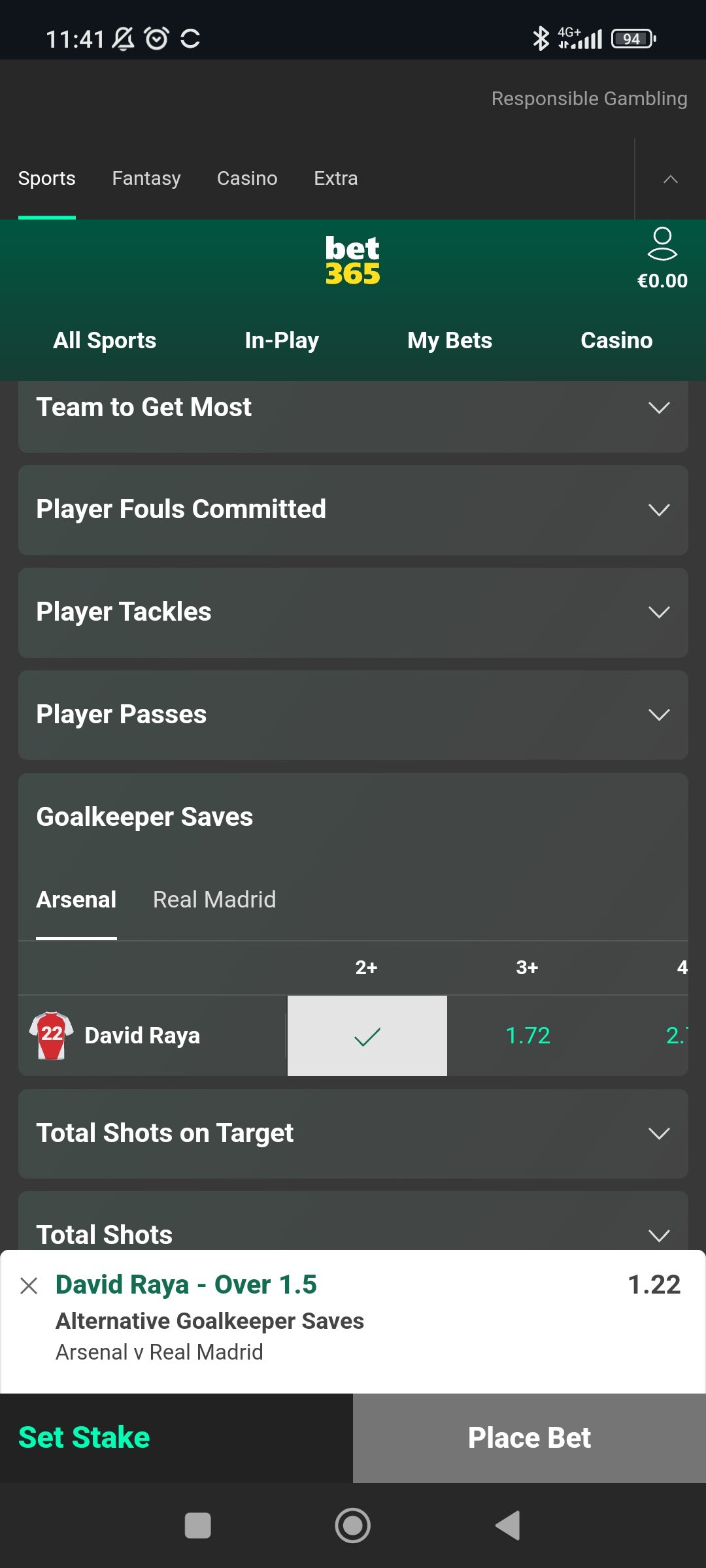Expand the Player Tackles market
Screen dimensions: 706x1568
353,613
